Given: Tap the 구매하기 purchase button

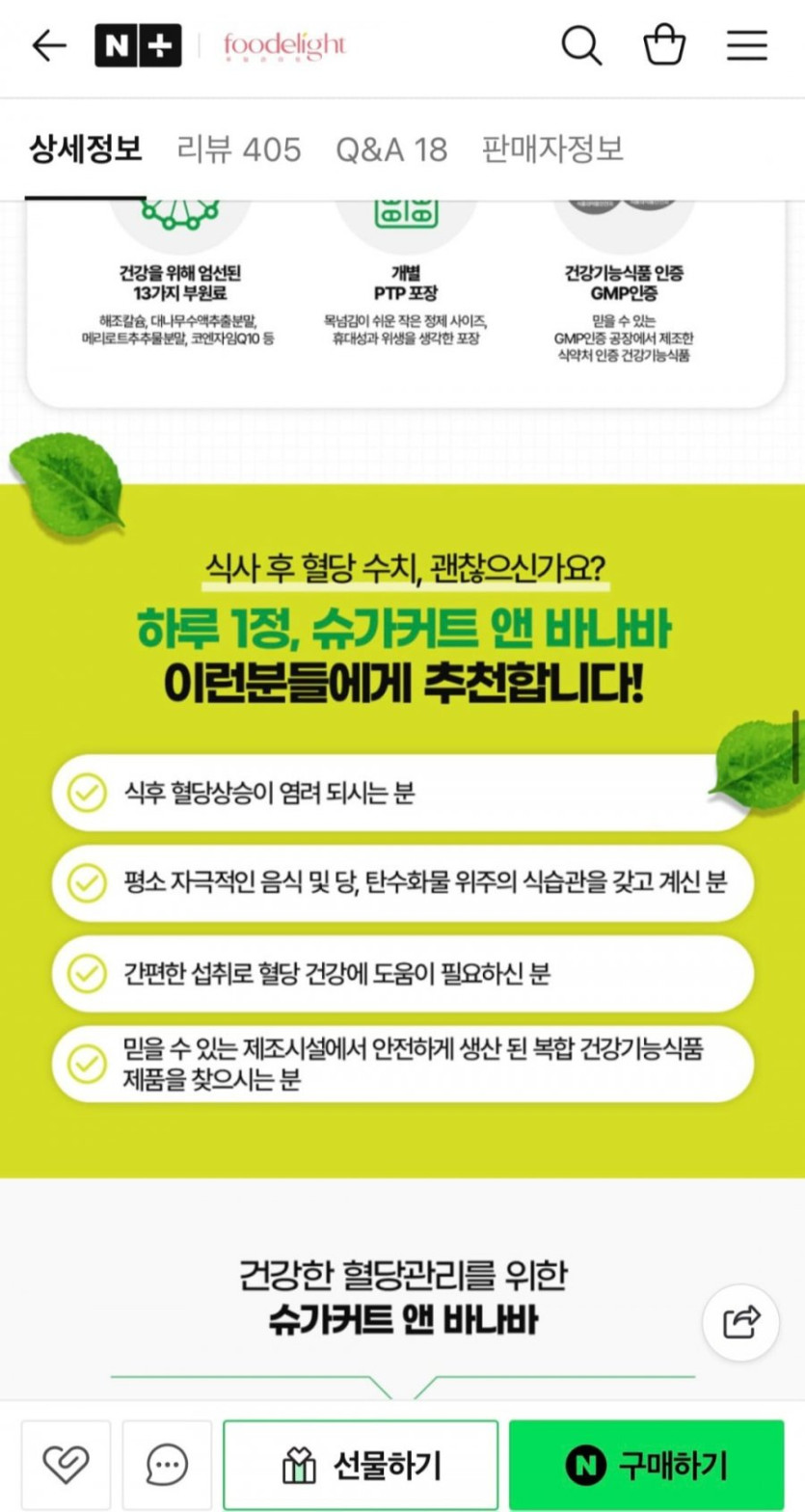Looking at the screenshot, I should [647, 1466].
